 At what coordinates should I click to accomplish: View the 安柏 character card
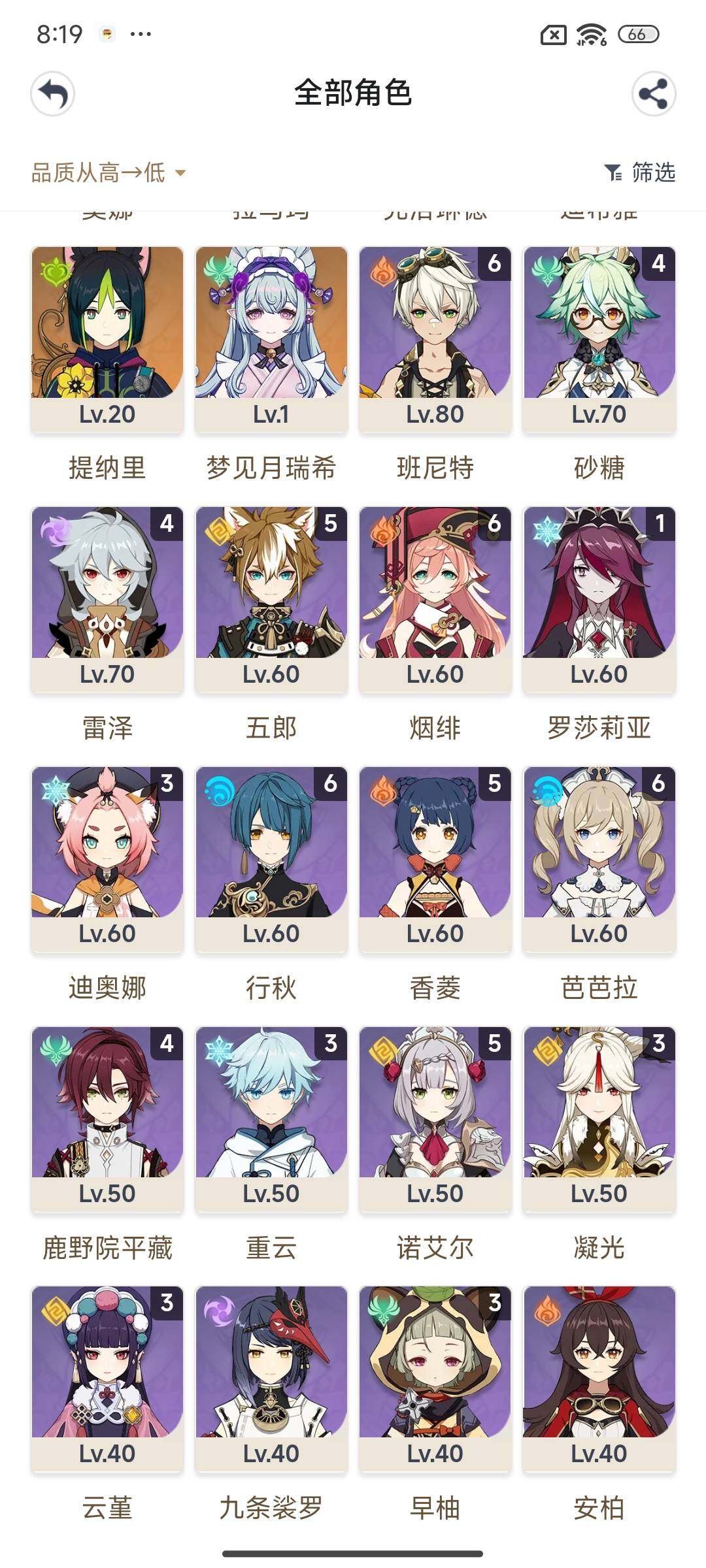[x=599, y=1377]
